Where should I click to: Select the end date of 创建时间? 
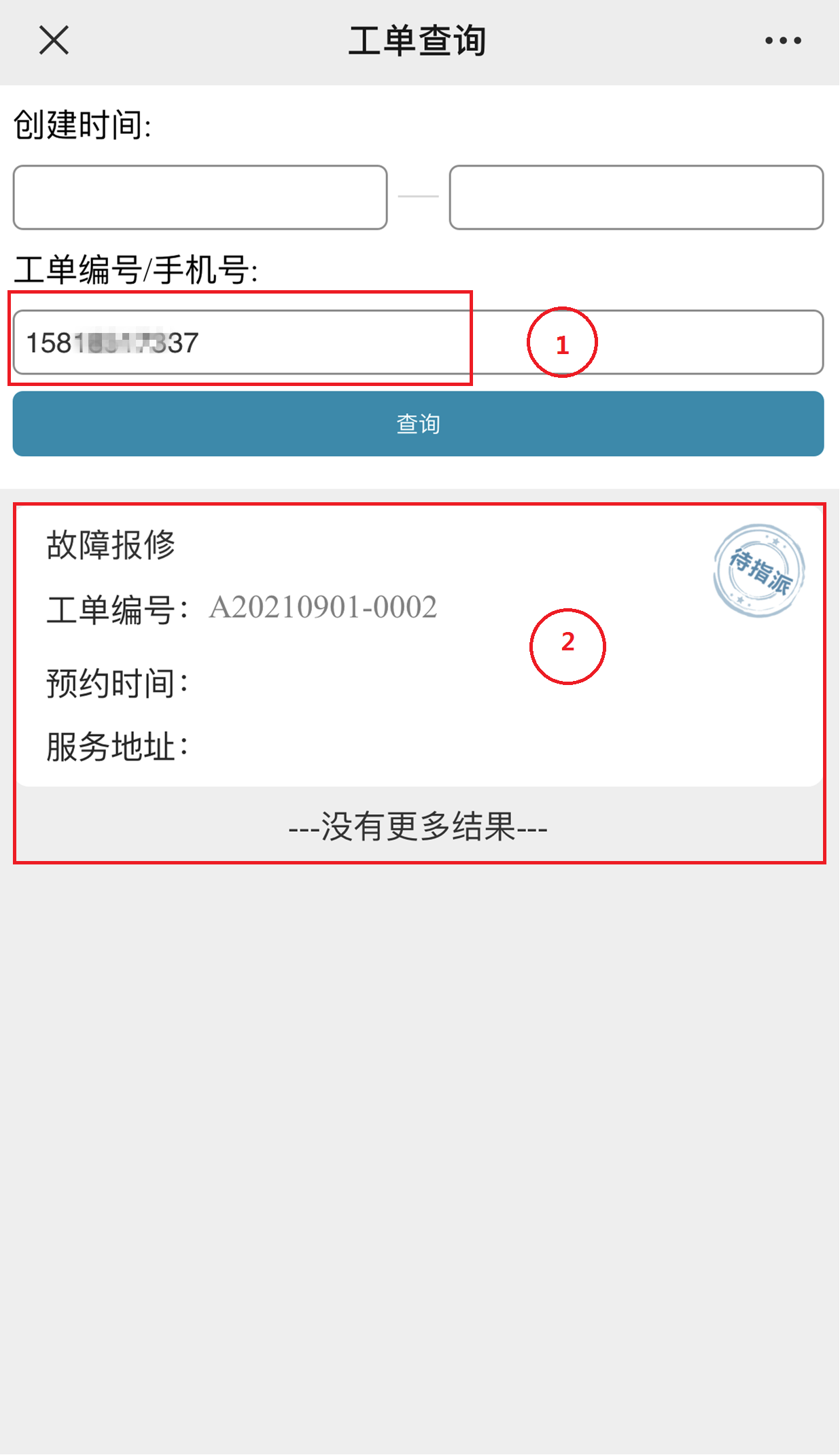636,197
